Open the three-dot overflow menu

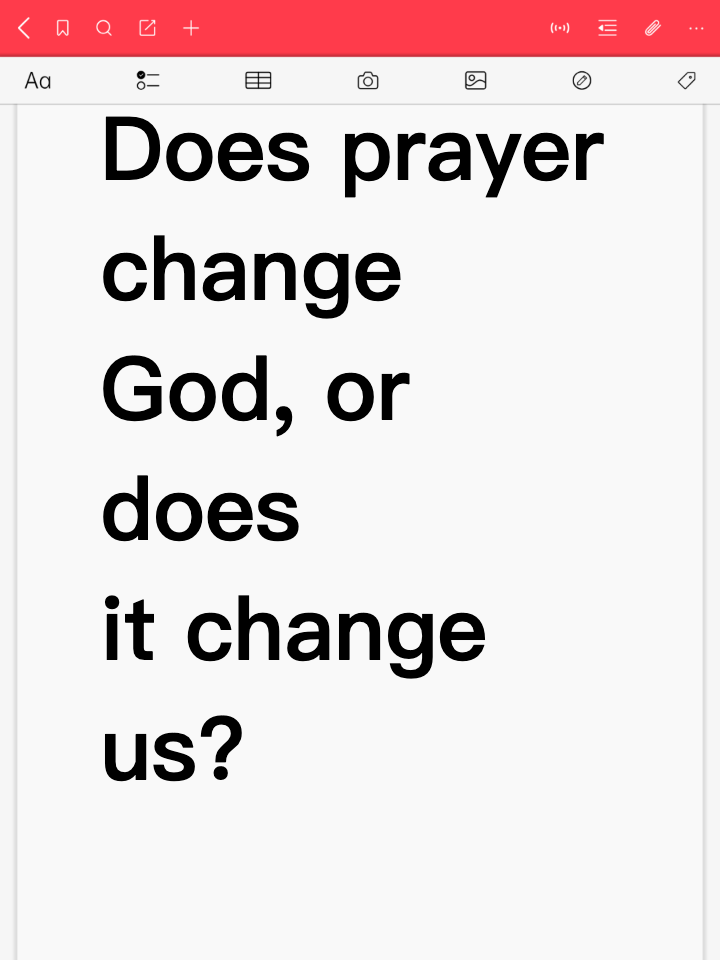[697, 28]
